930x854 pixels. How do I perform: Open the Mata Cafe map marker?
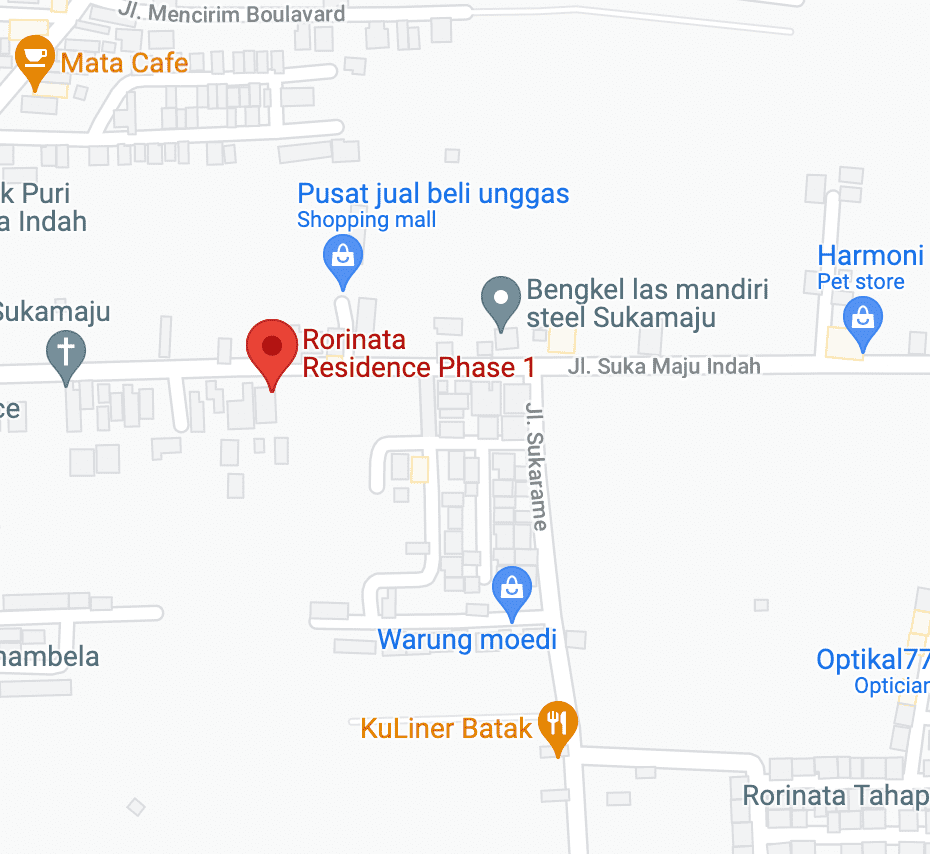[36, 59]
